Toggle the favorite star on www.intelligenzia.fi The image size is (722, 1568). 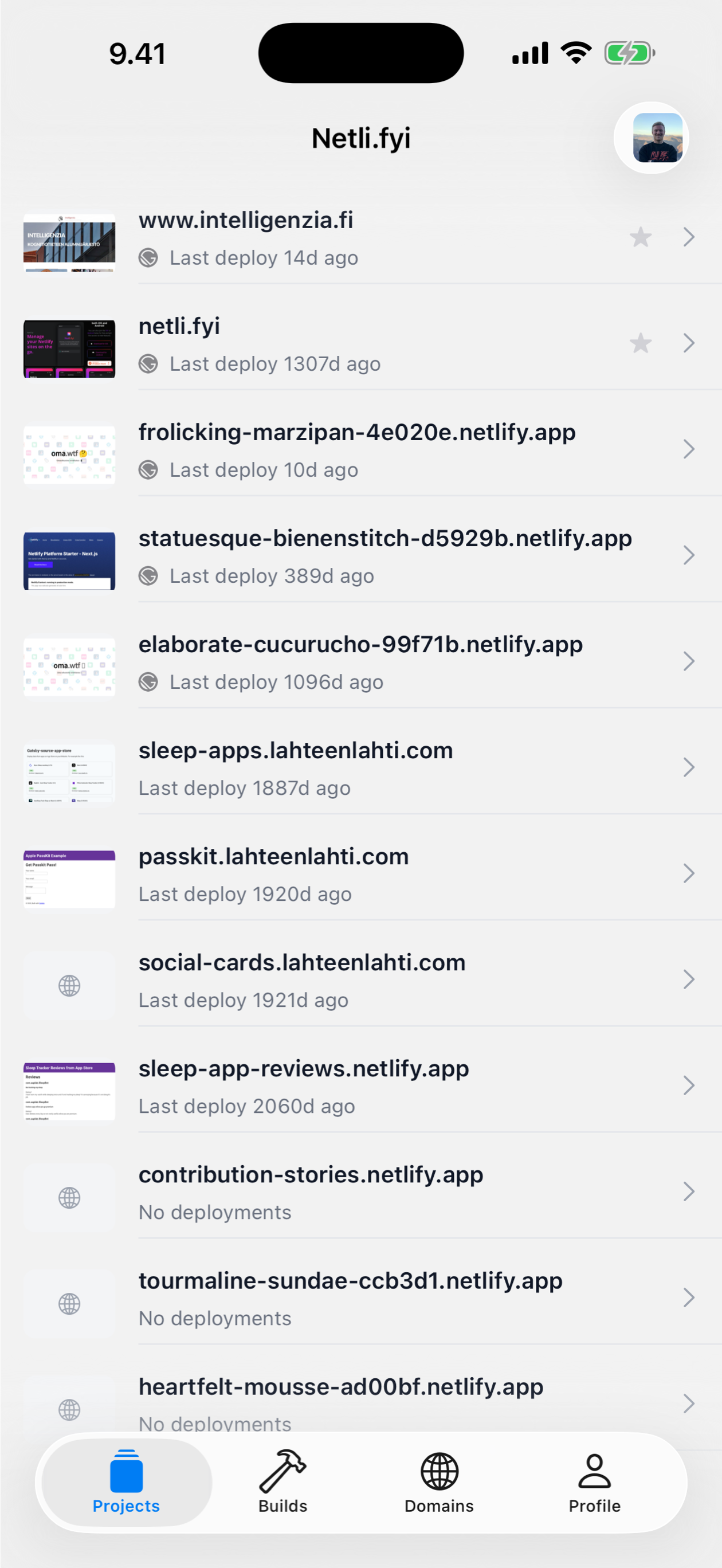tap(640, 237)
